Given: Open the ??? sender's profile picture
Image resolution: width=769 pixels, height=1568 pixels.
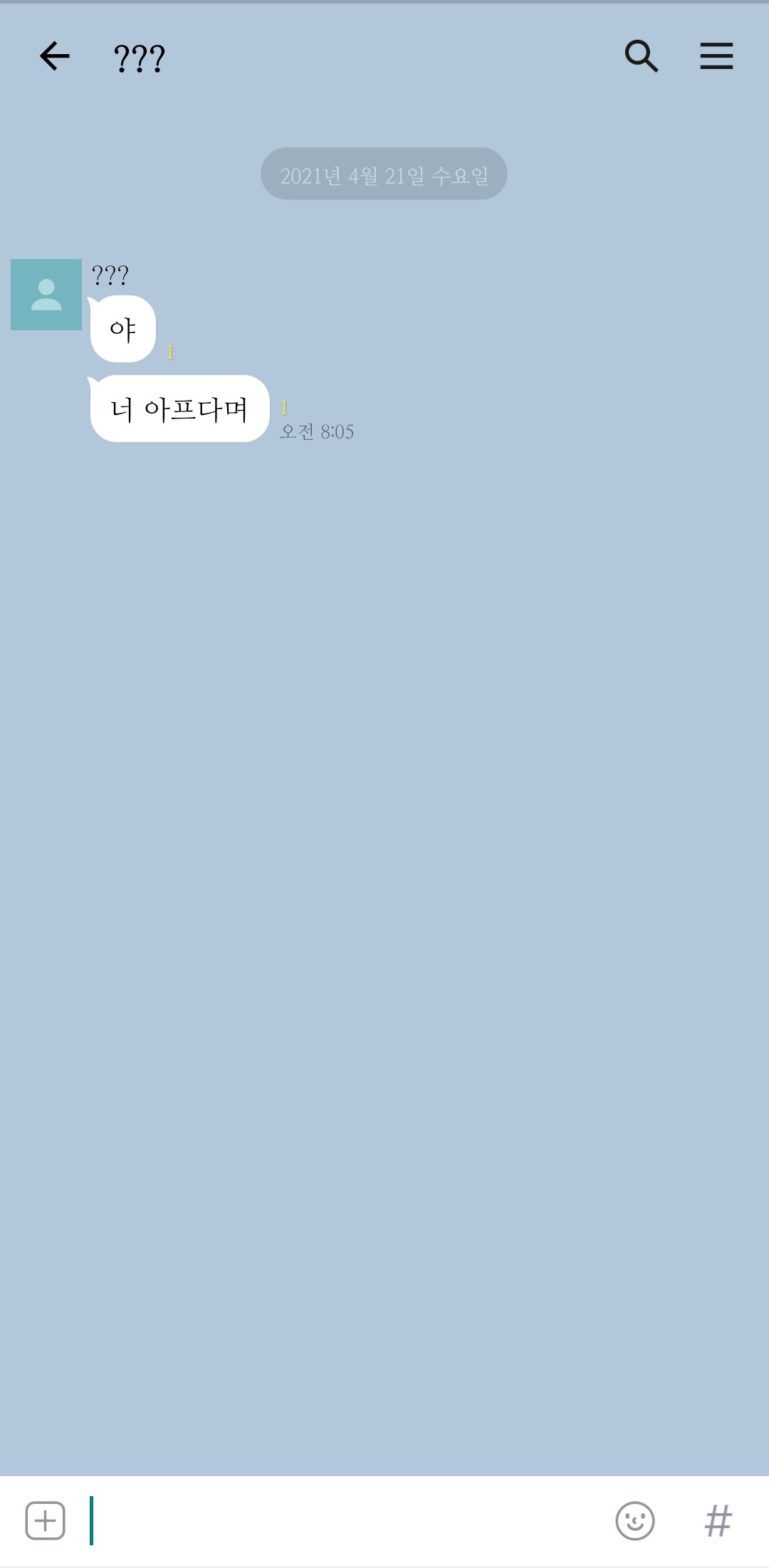Looking at the screenshot, I should (x=46, y=295).
